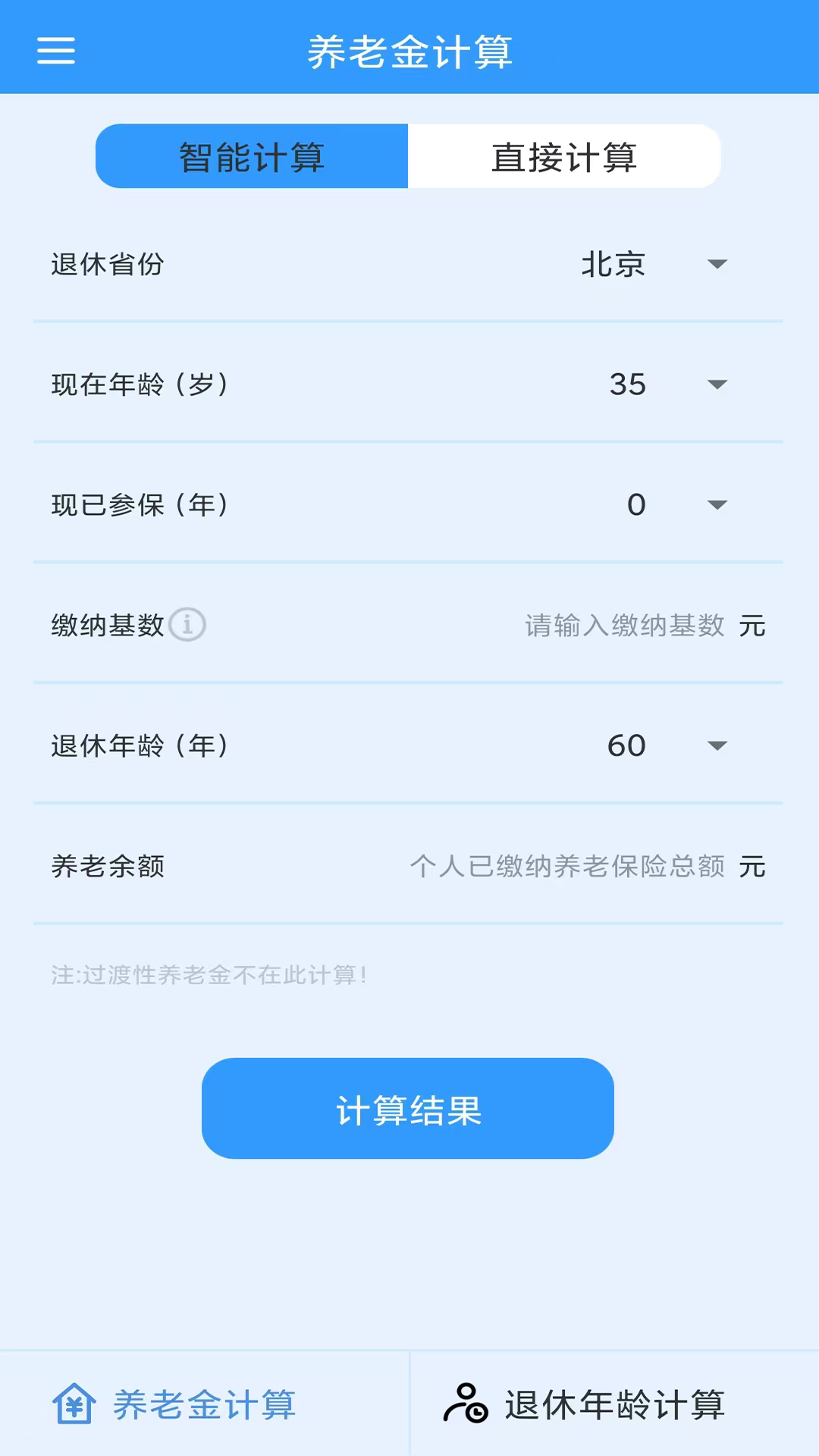
Task: Change the selected province 北京
Action: click(x=613, y=265)
